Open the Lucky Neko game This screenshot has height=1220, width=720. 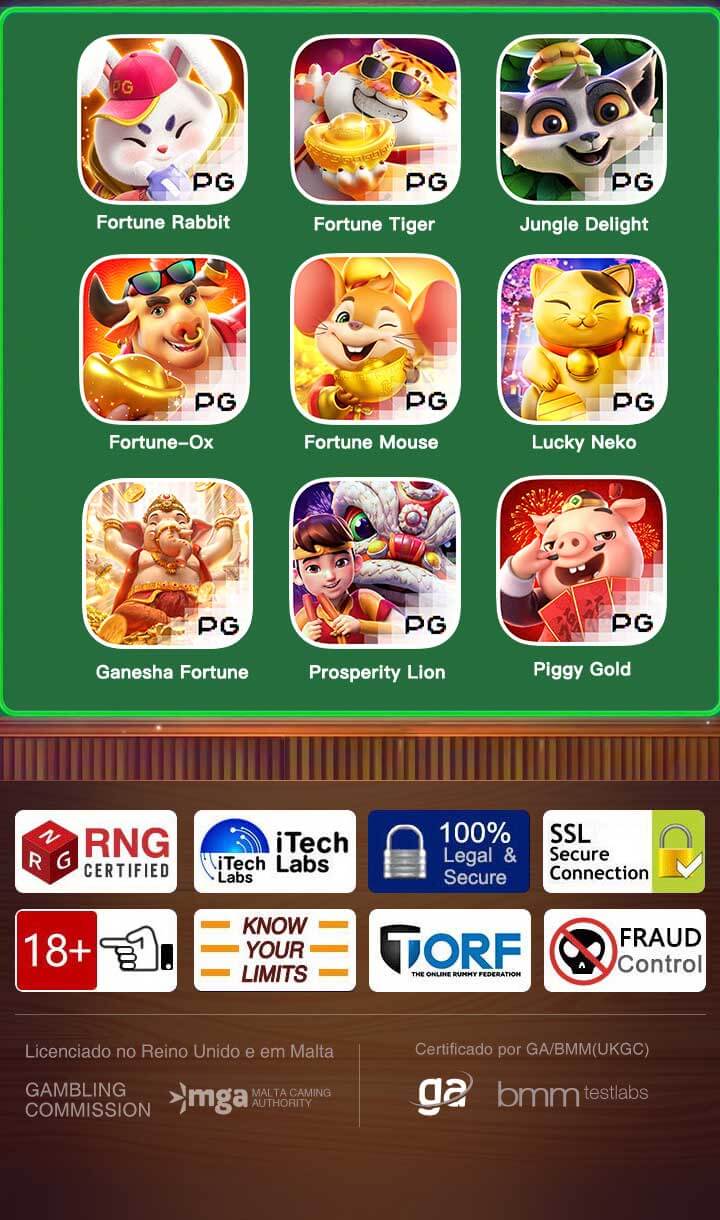click(x=582, y=340)
